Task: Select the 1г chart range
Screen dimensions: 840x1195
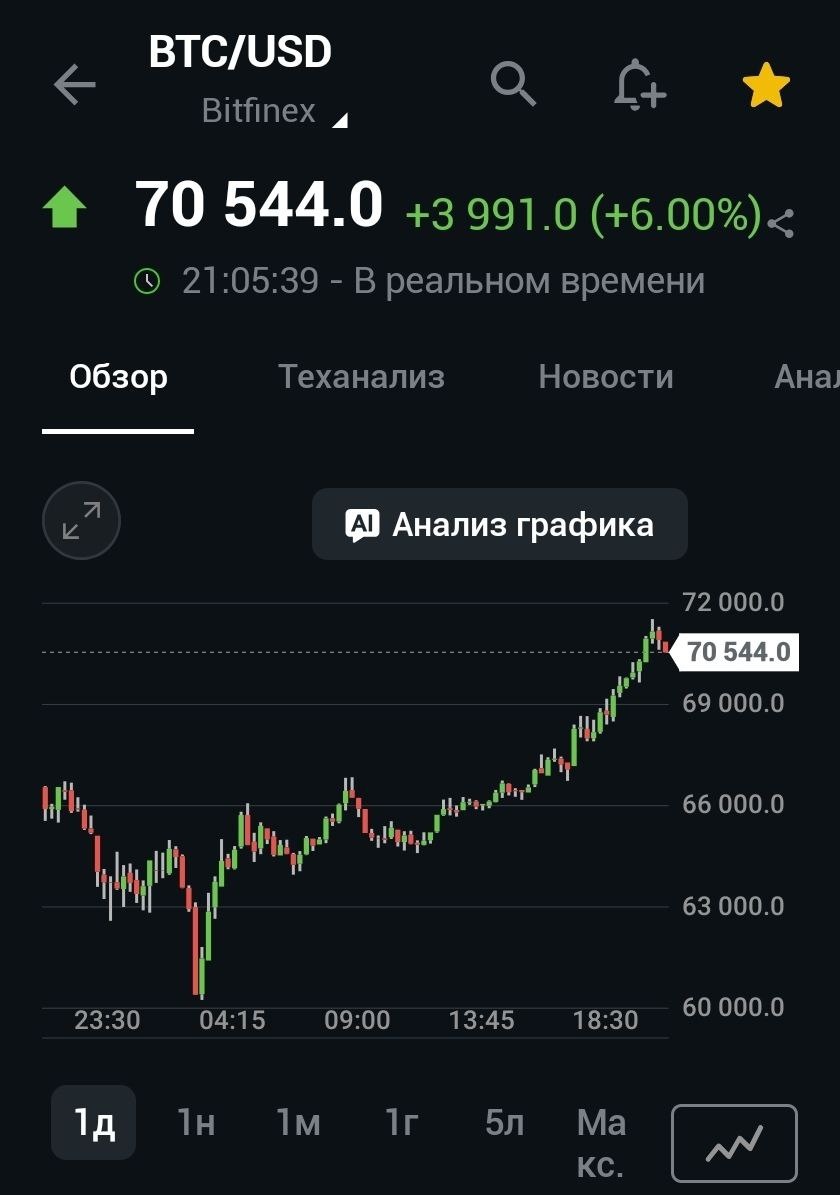Action: [402, 1123]
